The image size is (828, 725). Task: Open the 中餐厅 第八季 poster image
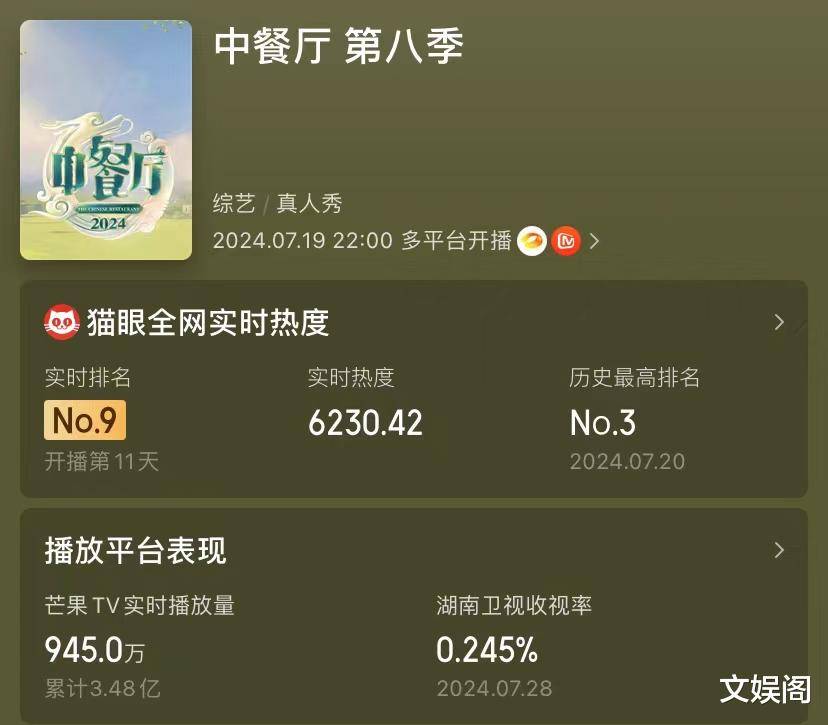(106, 140)
